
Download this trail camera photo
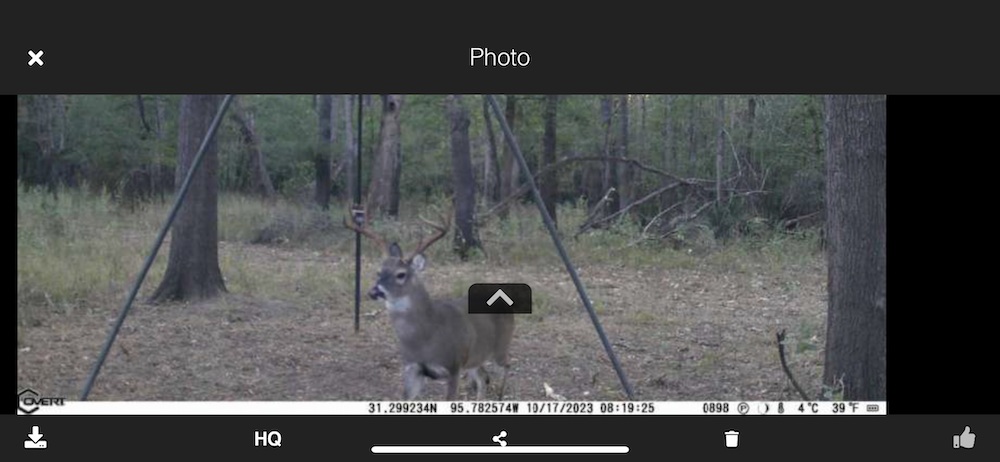click(x=36, y=438)
